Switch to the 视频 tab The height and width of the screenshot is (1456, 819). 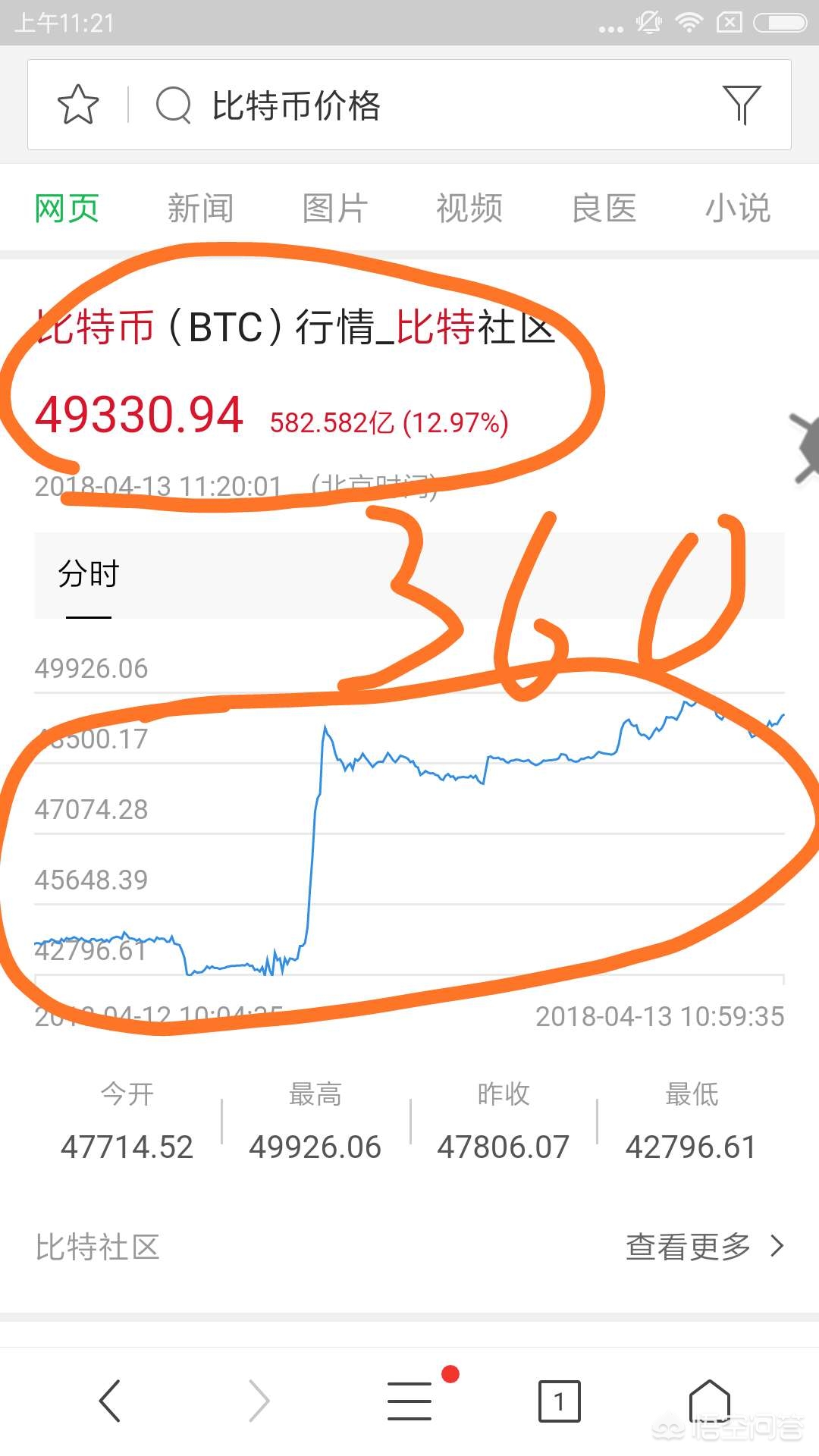coord(469,209)
